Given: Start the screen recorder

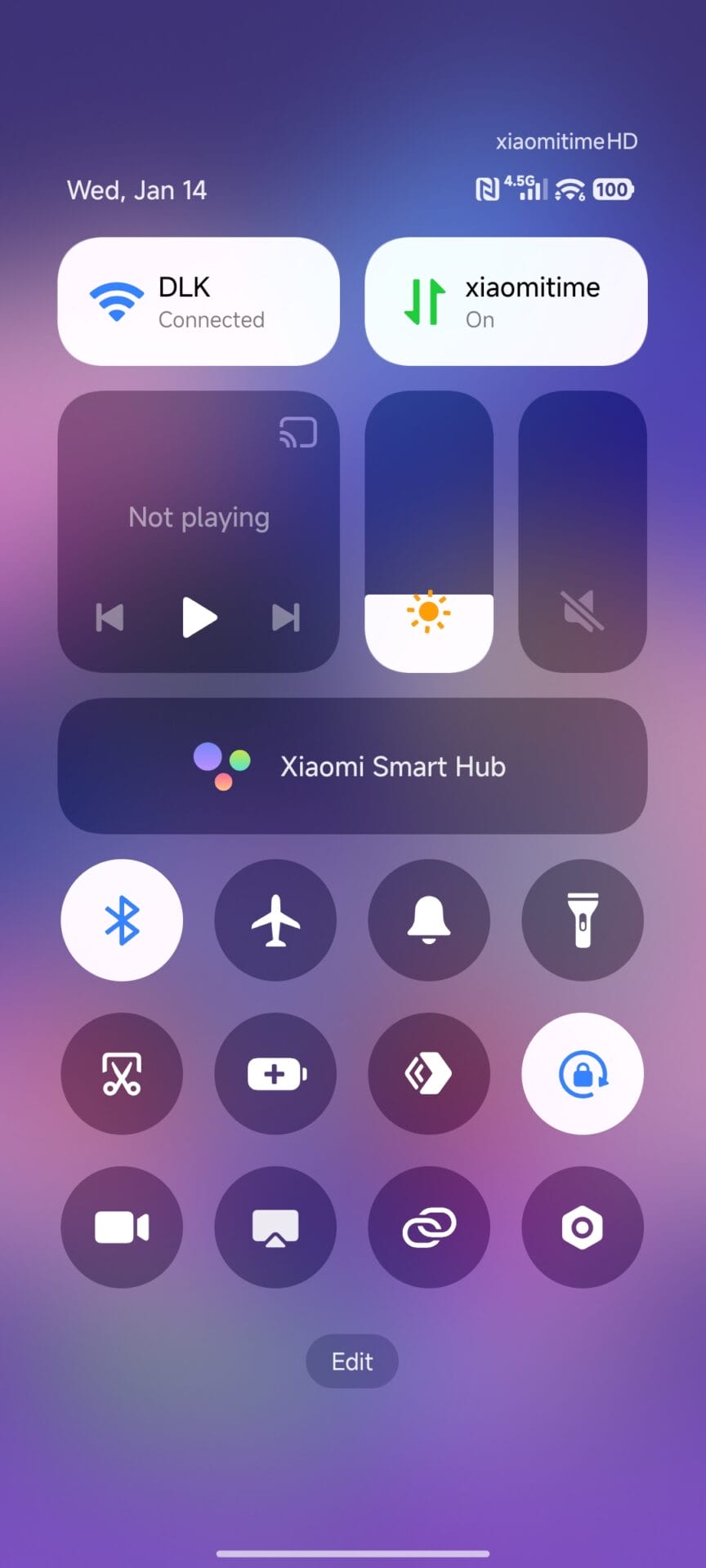Looking at the screenshot, I should 122,1227.
